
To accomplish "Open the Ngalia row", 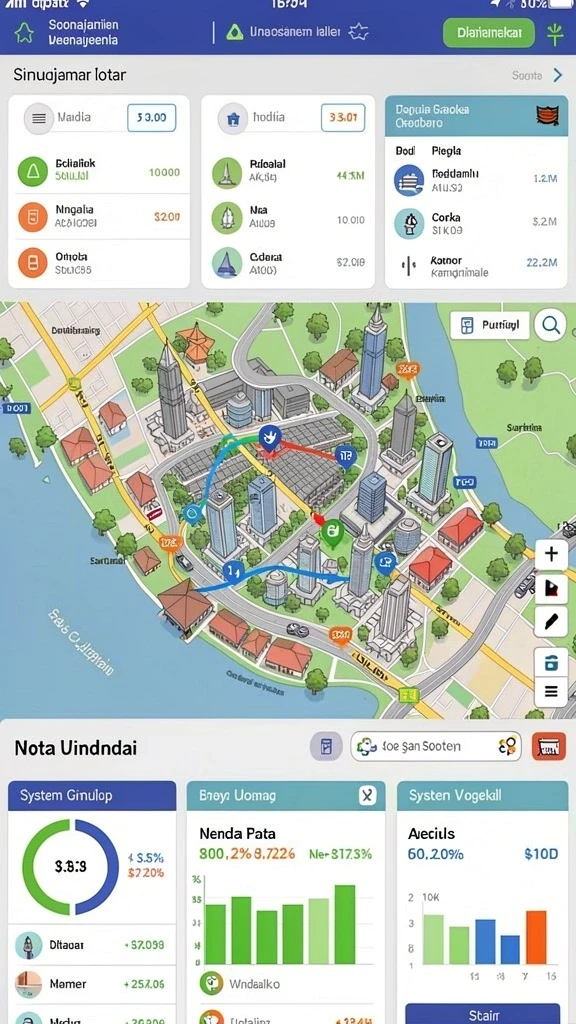I will pyautogui.click(x=99, y=217).
